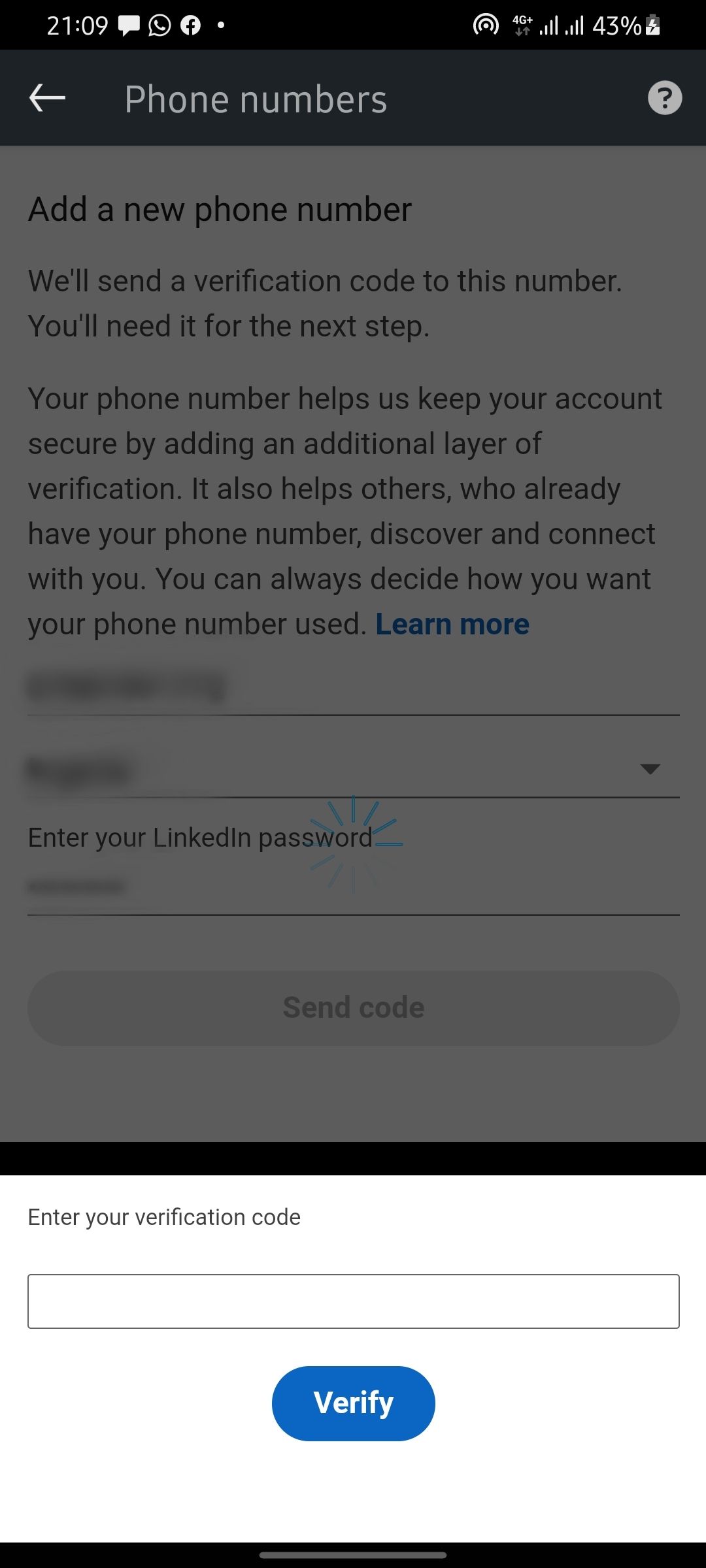Focus the LinkedIn password field
The height and width of the screenshot is (1568, 706).
coord(353,887)
